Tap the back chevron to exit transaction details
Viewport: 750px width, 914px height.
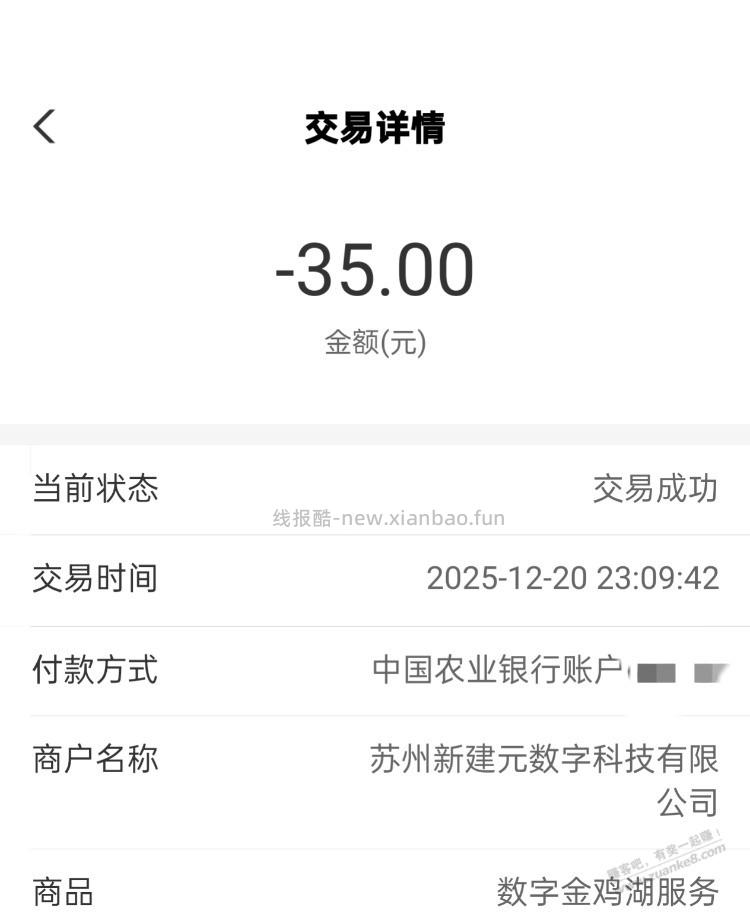click(x=42, y=127)
